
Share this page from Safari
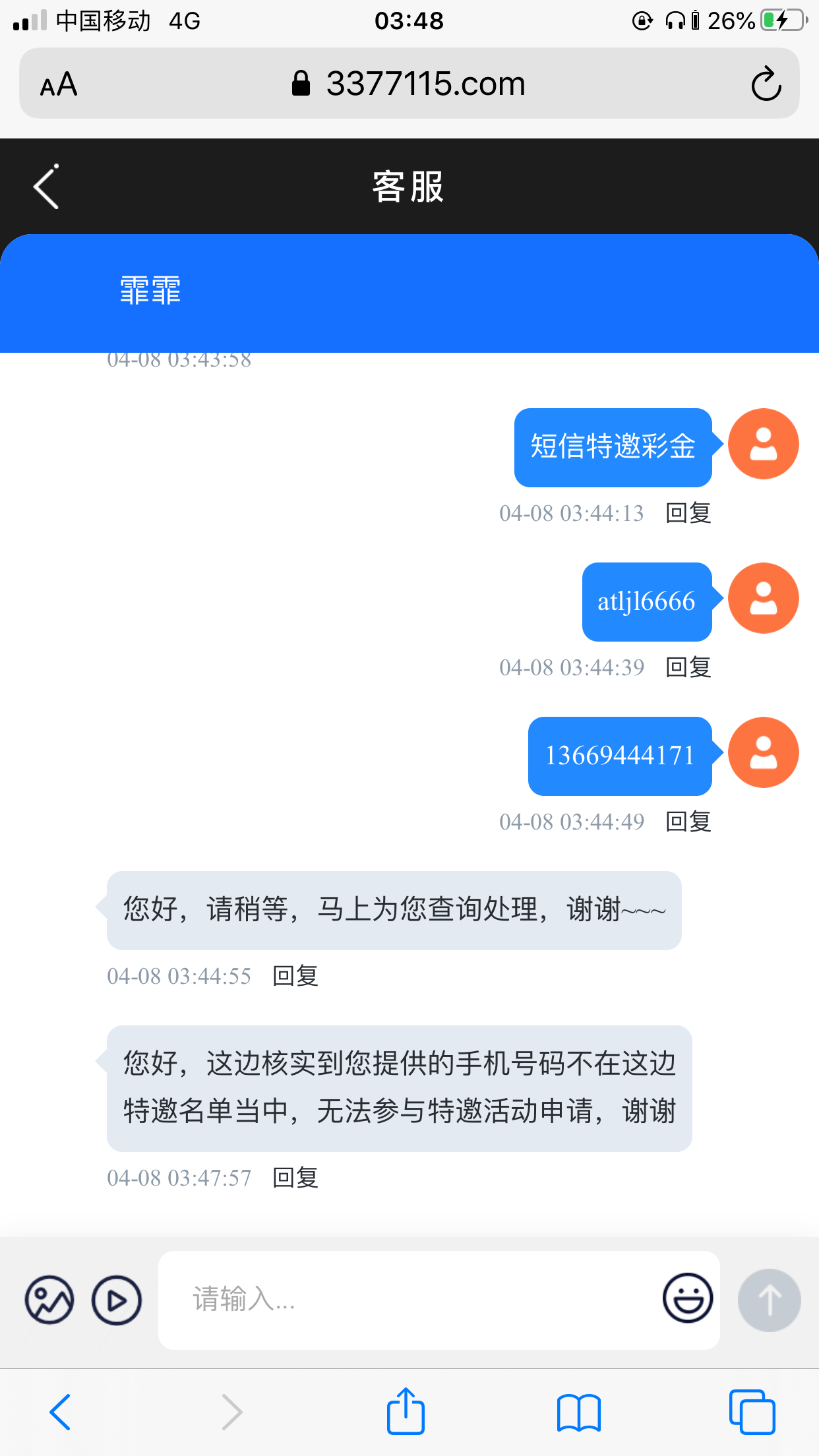tap(406, 1411)
